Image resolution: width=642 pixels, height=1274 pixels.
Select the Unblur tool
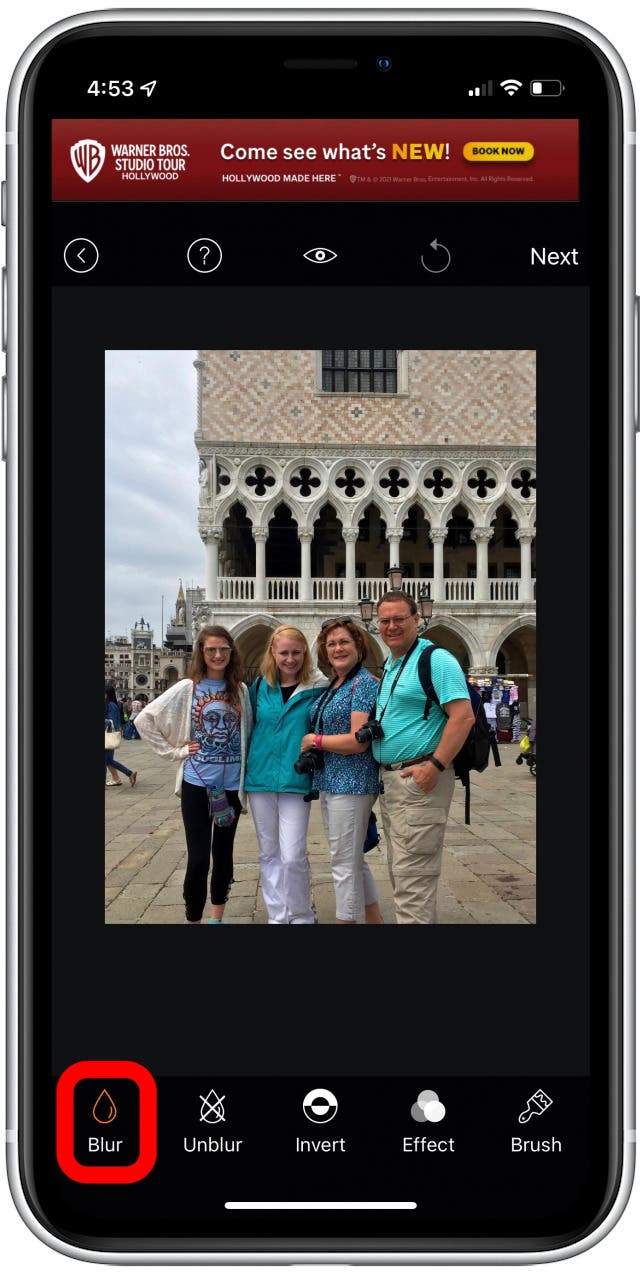click(212, 1122)
